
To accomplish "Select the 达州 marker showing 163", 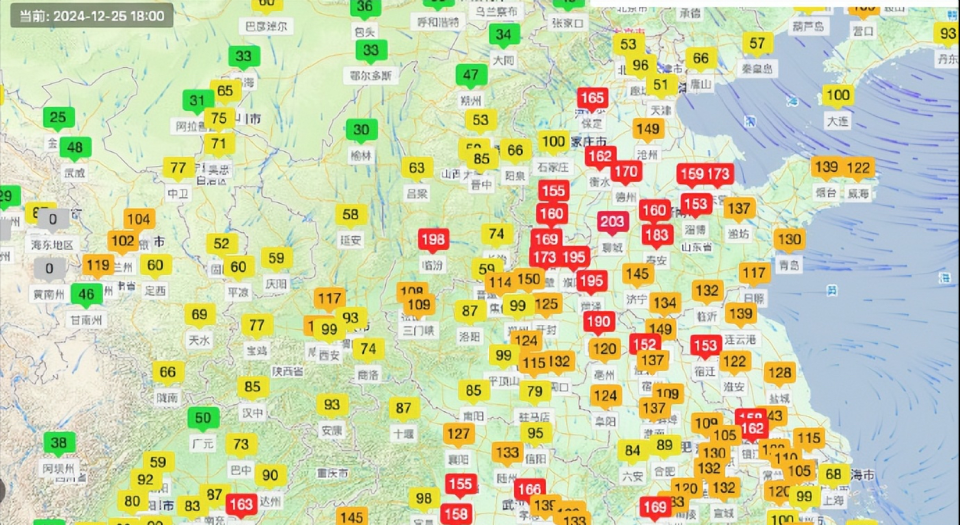I will pyautogui.click(x=241, y=505).
